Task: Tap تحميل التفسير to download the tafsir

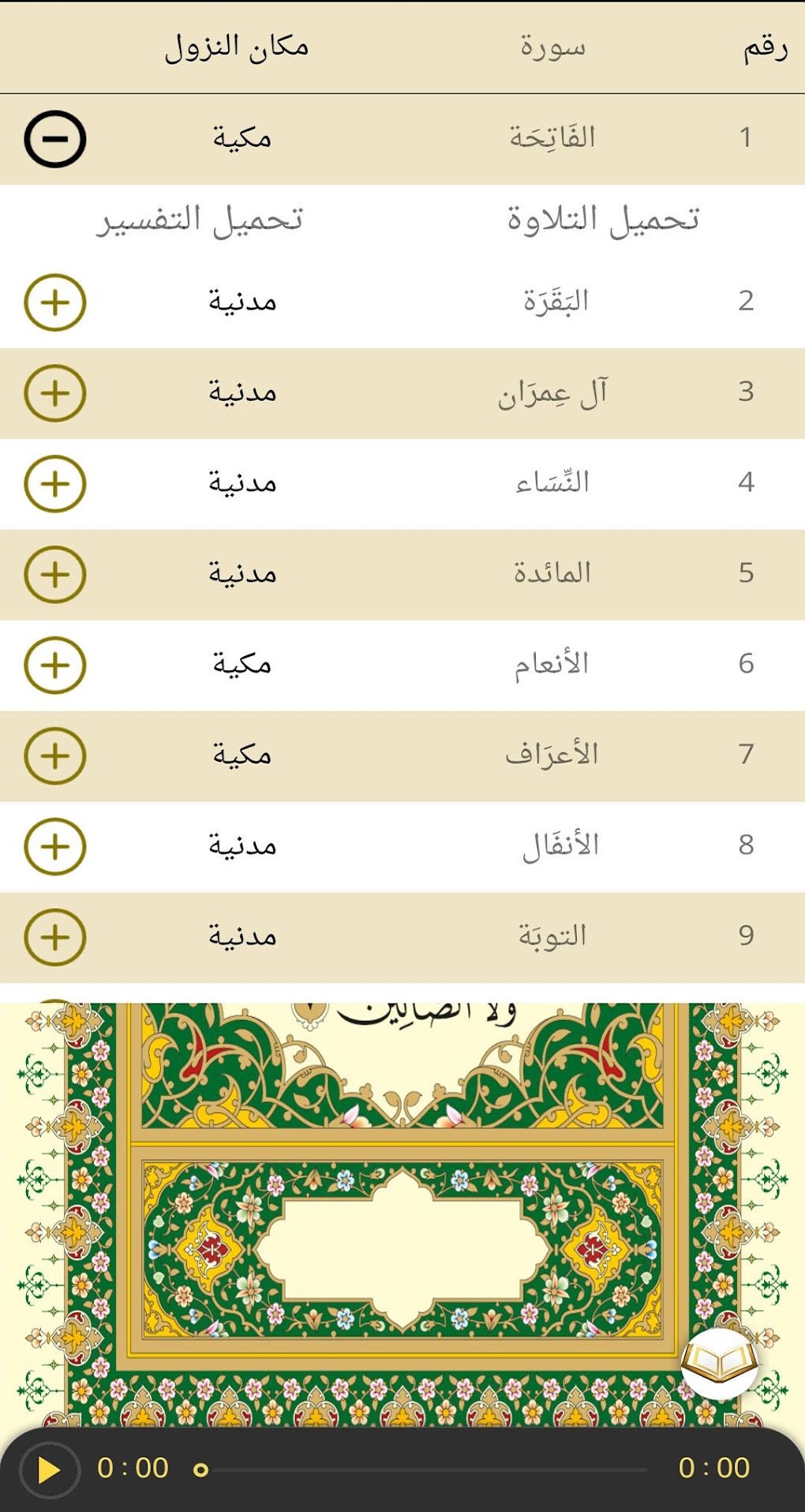Action: (200, 220)
